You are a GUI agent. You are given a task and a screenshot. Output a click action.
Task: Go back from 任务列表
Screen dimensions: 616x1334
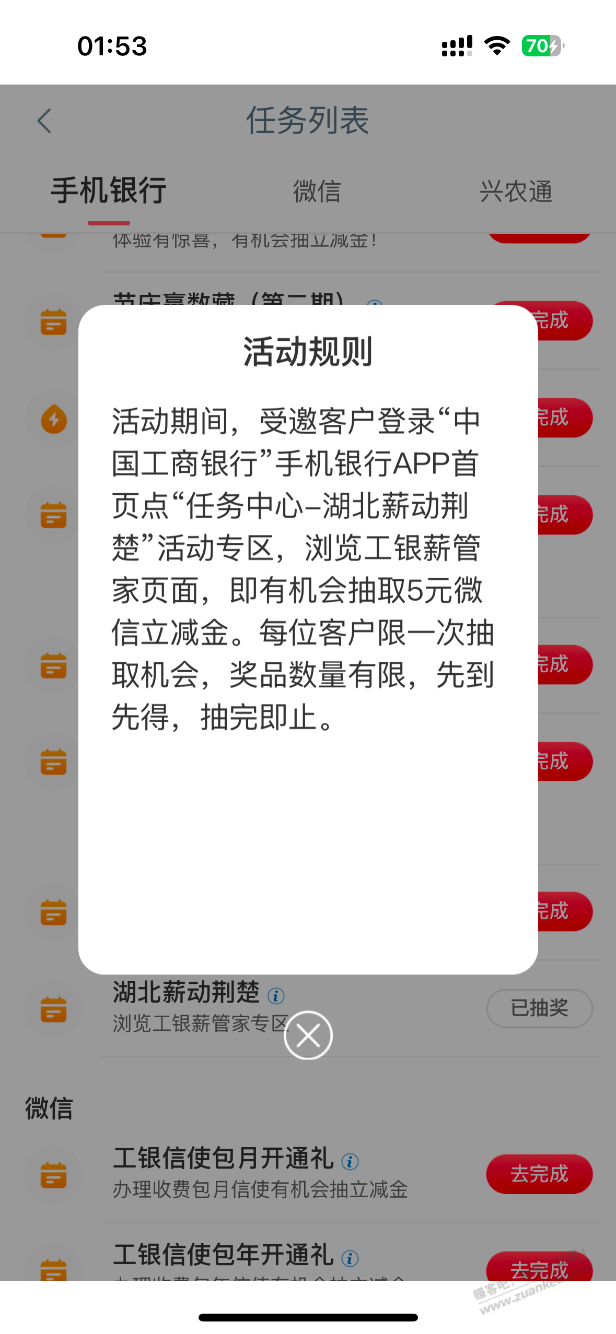tap(44, 121)
